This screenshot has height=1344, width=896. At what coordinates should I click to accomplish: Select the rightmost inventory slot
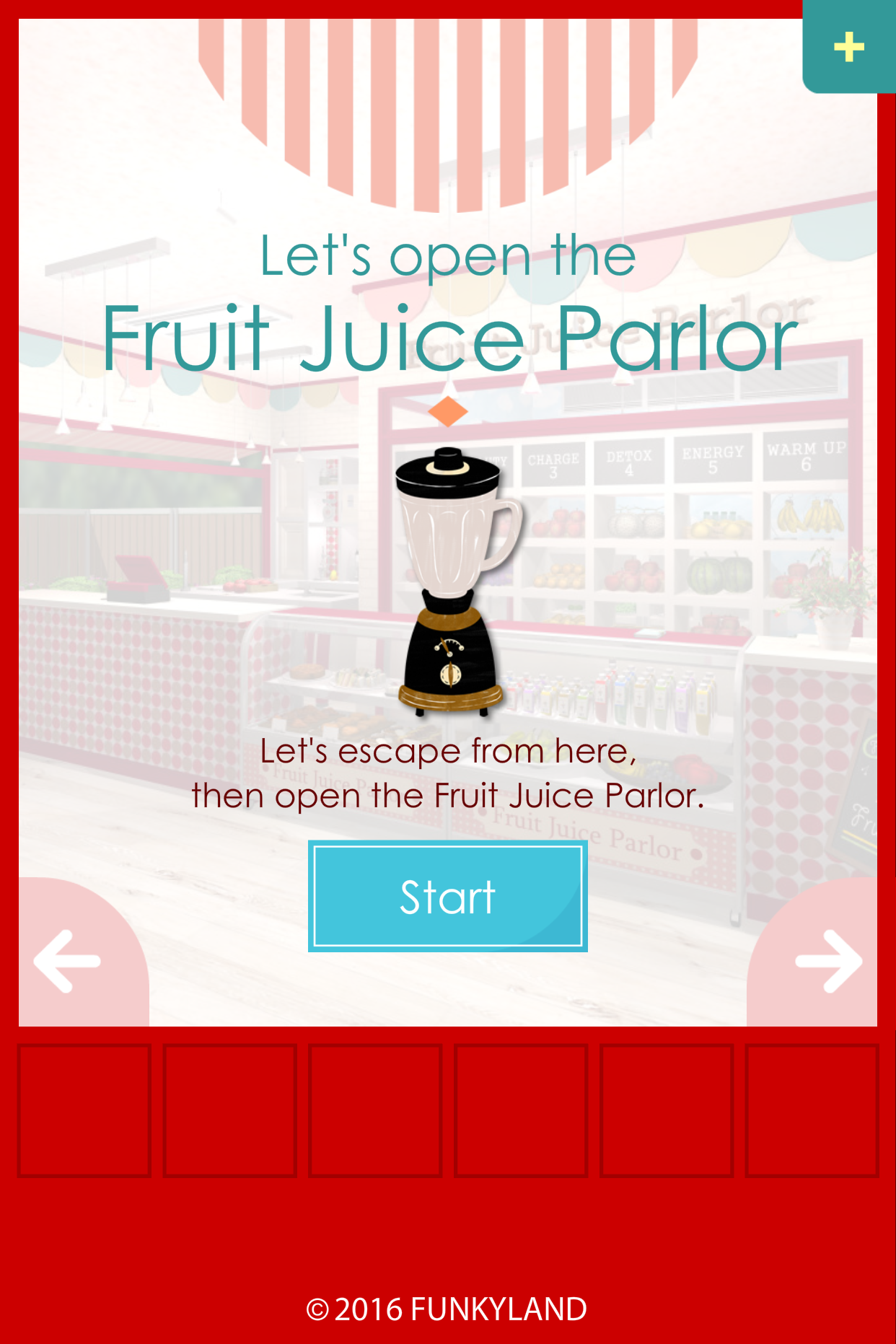coord(814,1110)
